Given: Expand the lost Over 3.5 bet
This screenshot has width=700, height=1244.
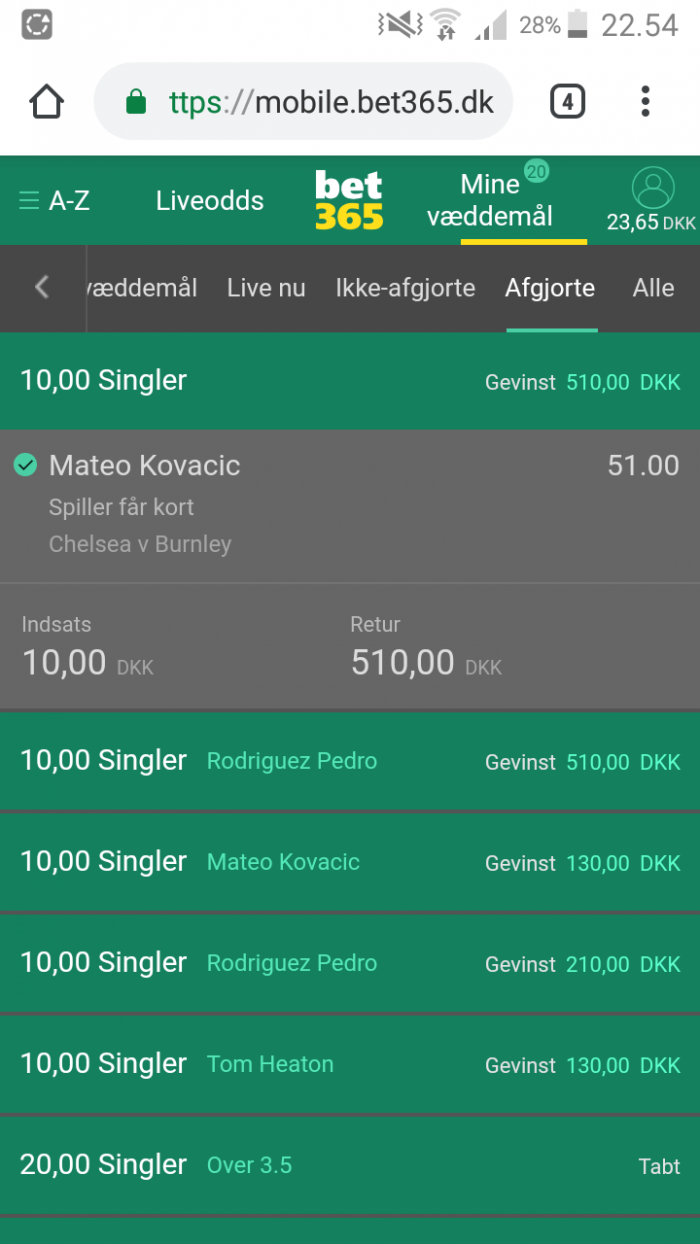Looking at the screenshot, I should click(350, 1165).
